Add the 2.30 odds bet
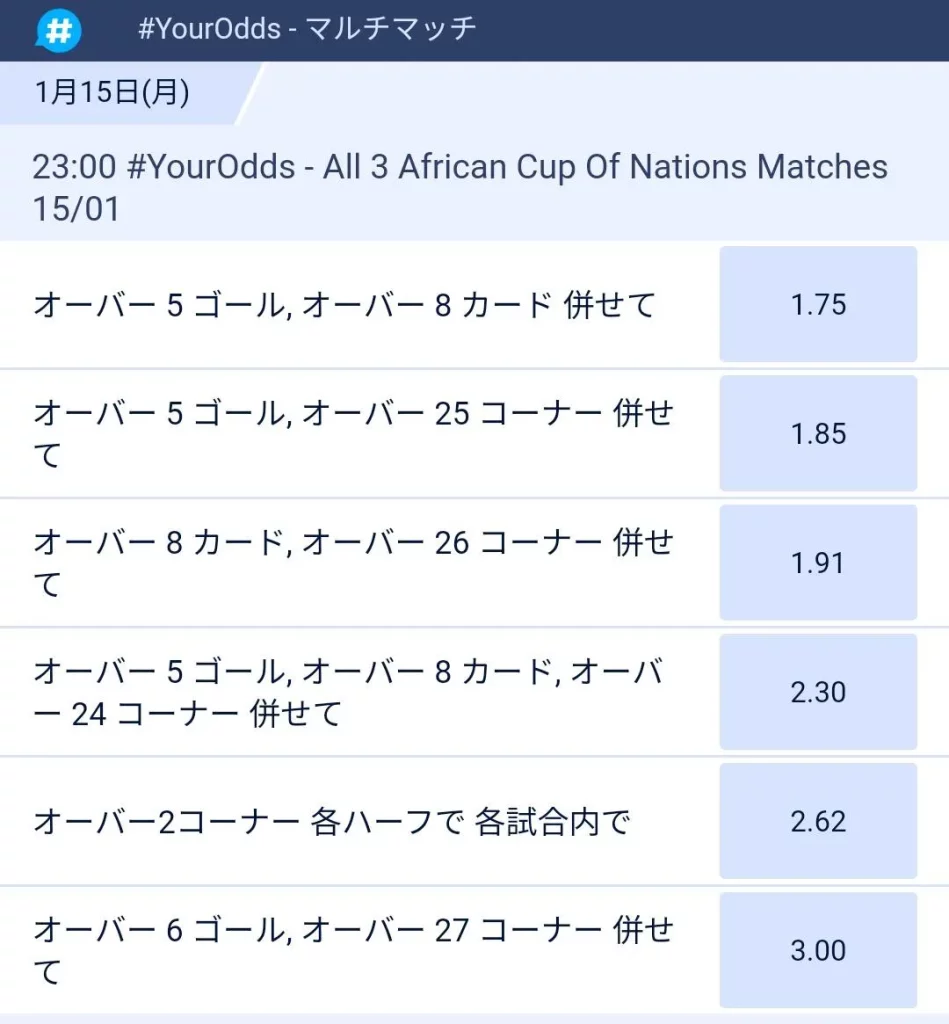This screenshot has width=949, height=1024. click(818, 692)
